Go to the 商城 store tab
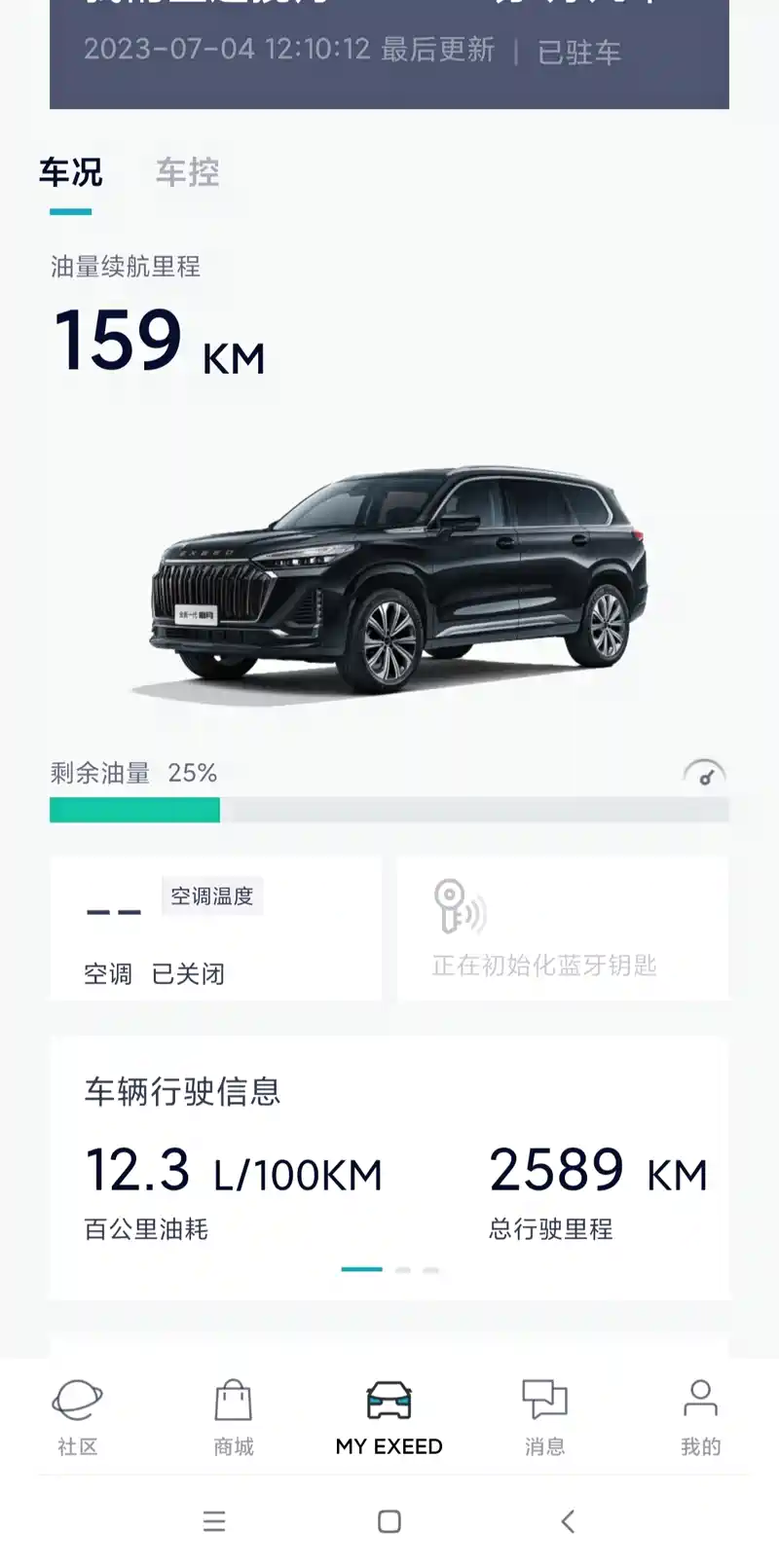This screenshot has height=1568, width=779. [x=234, y=1416]
